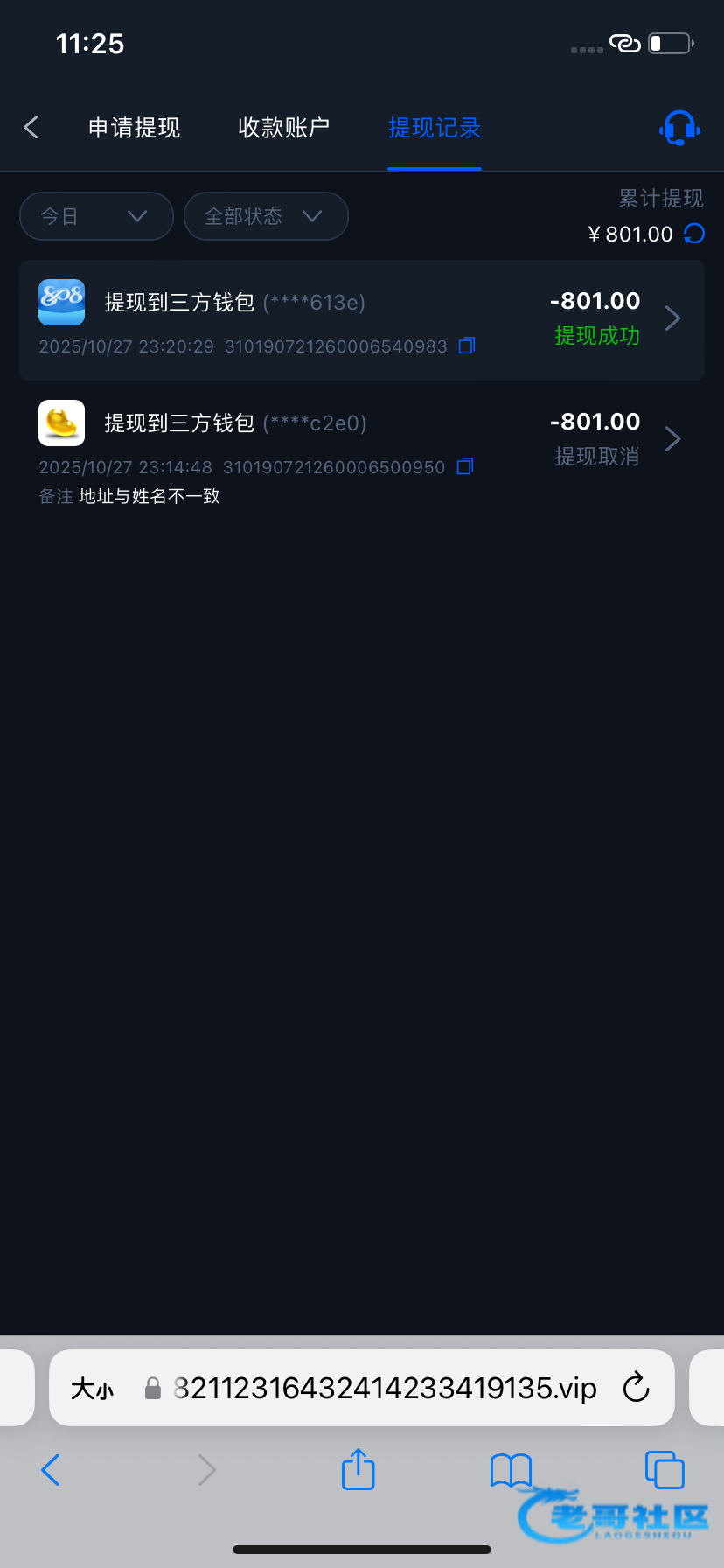This screenshot has width=724, height=1568.
Task: Go back using the header arrow
Action: 31,128
